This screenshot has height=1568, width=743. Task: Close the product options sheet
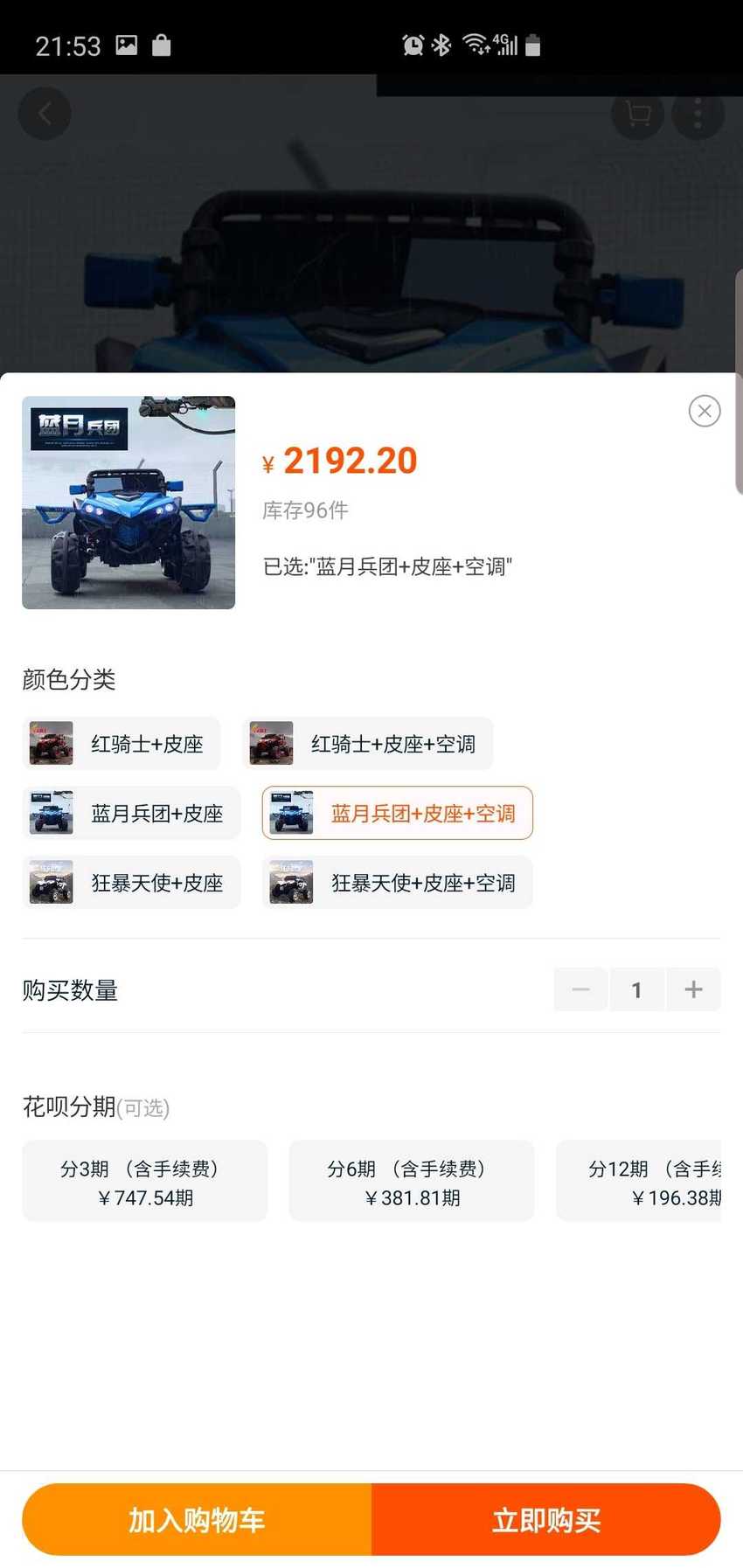[705, 411]
